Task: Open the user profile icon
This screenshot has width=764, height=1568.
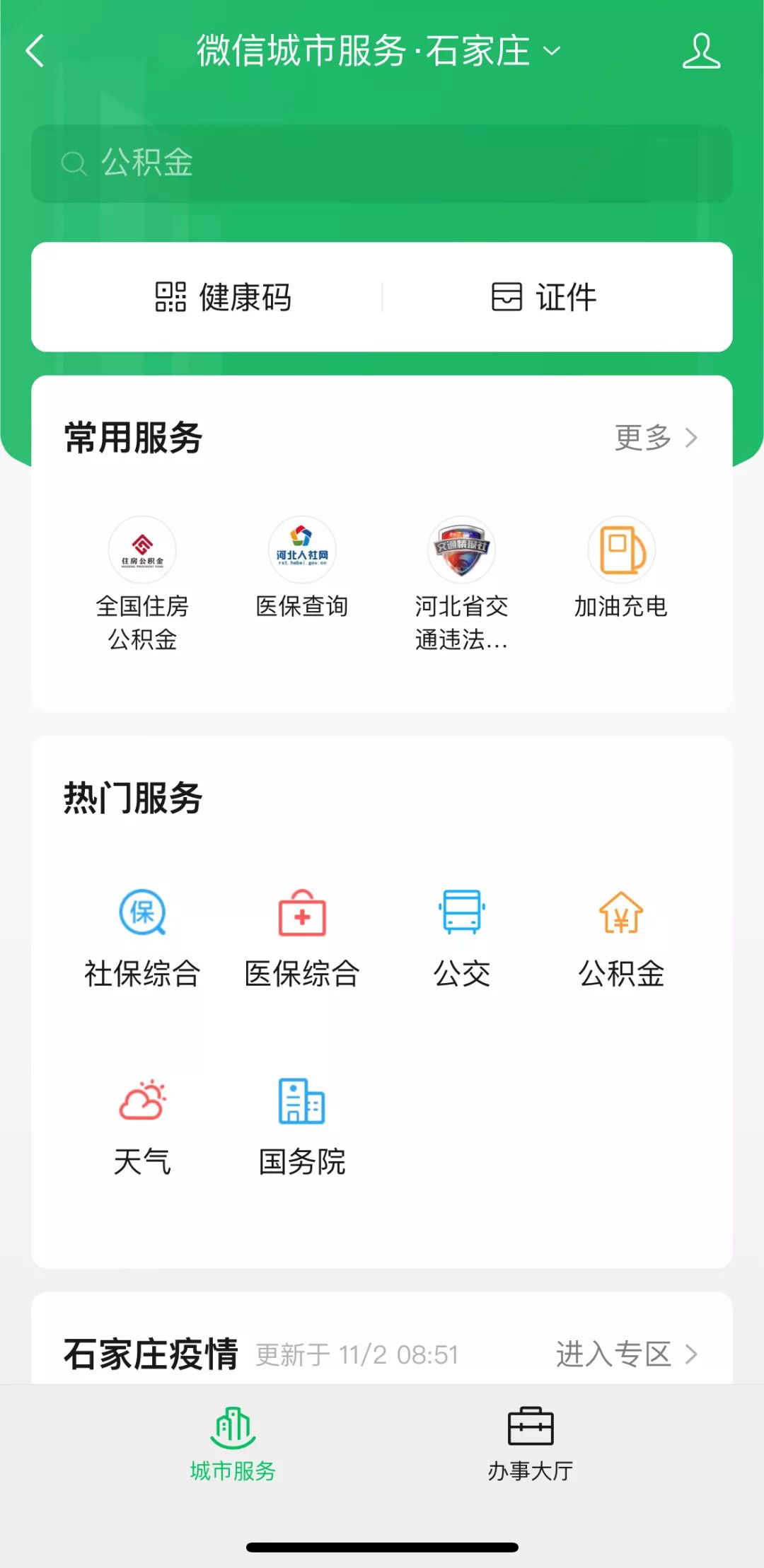Action: point(701,51)
